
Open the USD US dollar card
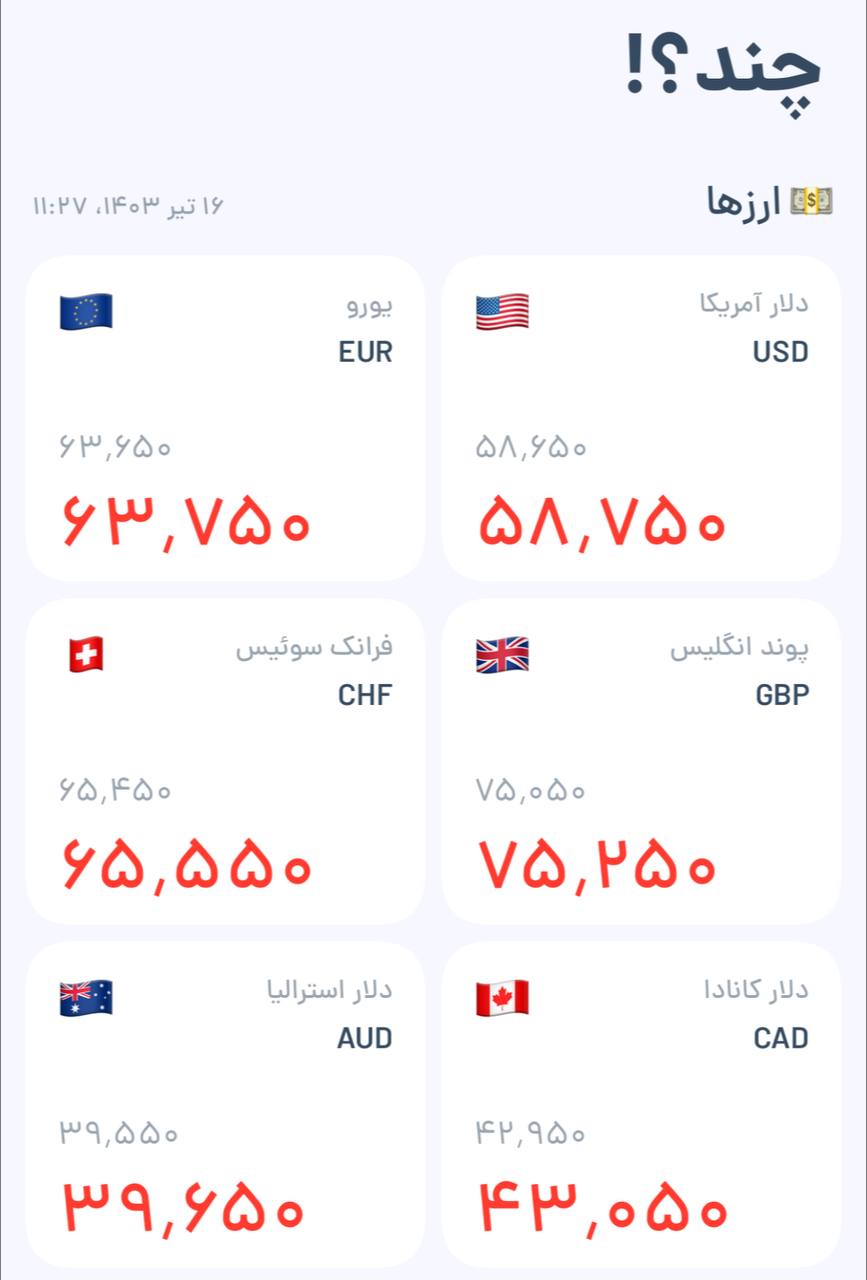(640, 418)
